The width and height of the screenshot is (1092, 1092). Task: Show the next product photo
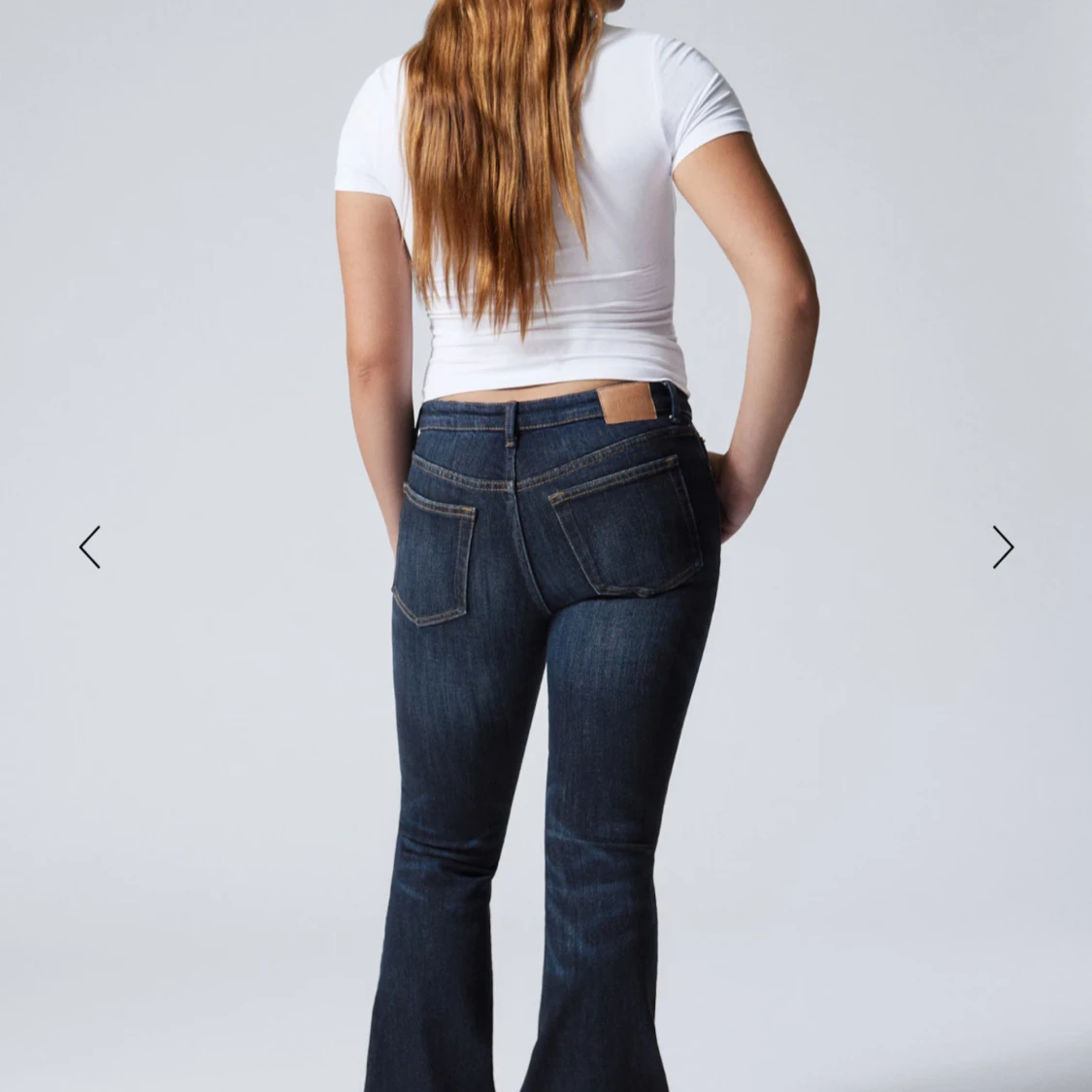(x=1003, y=547)
